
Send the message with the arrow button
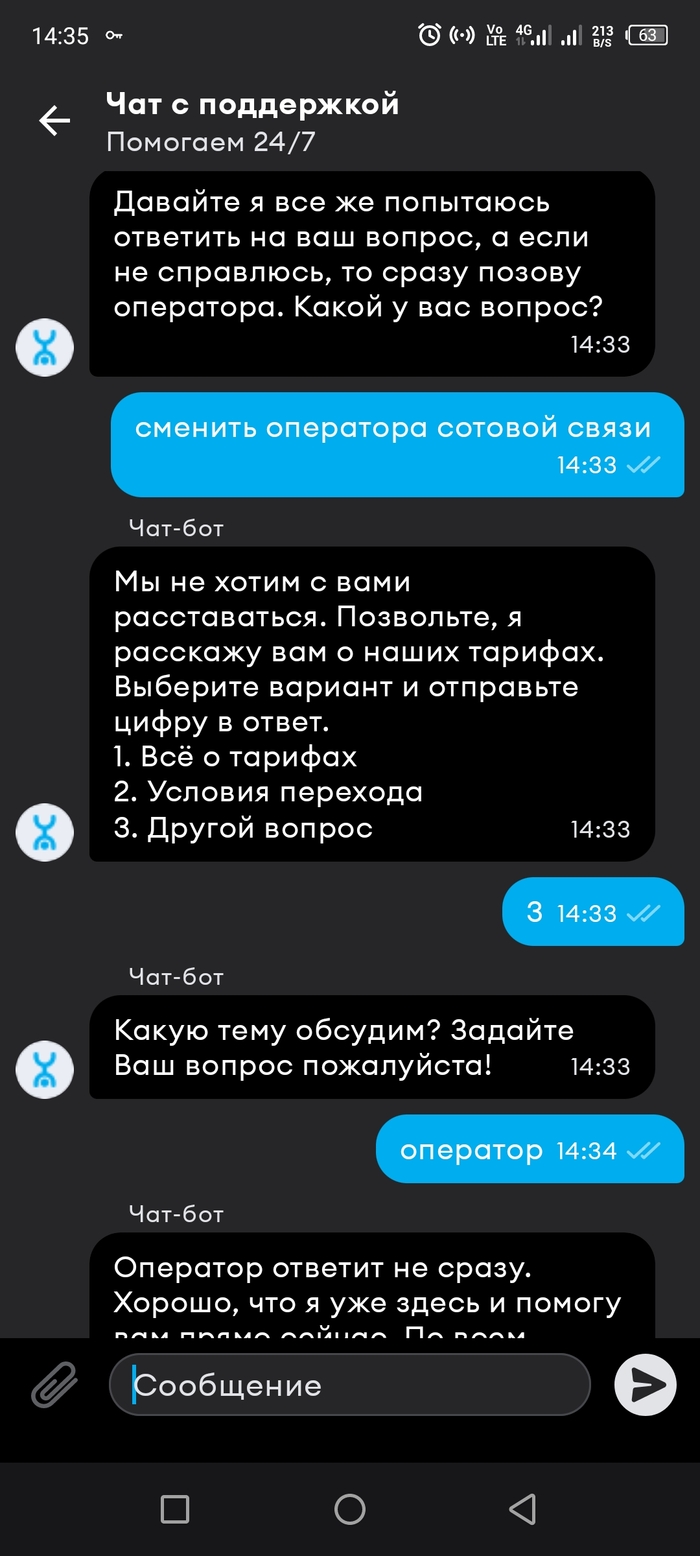[645, 1385]
